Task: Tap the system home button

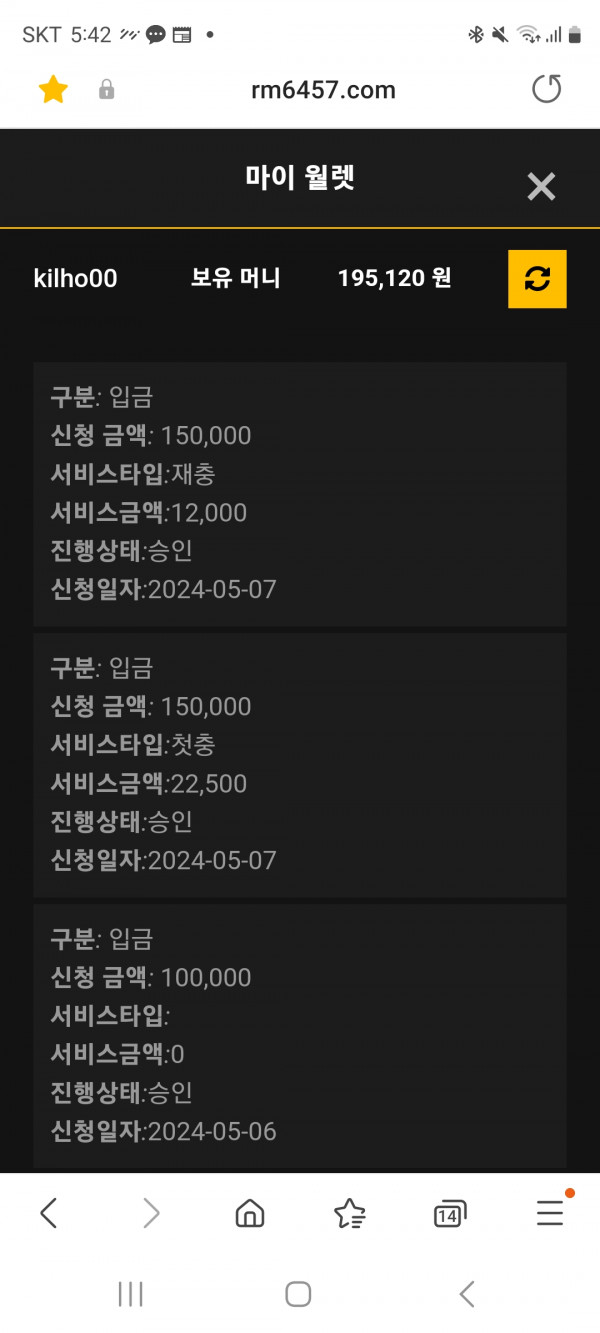Action: click(x=298, y=1294)
